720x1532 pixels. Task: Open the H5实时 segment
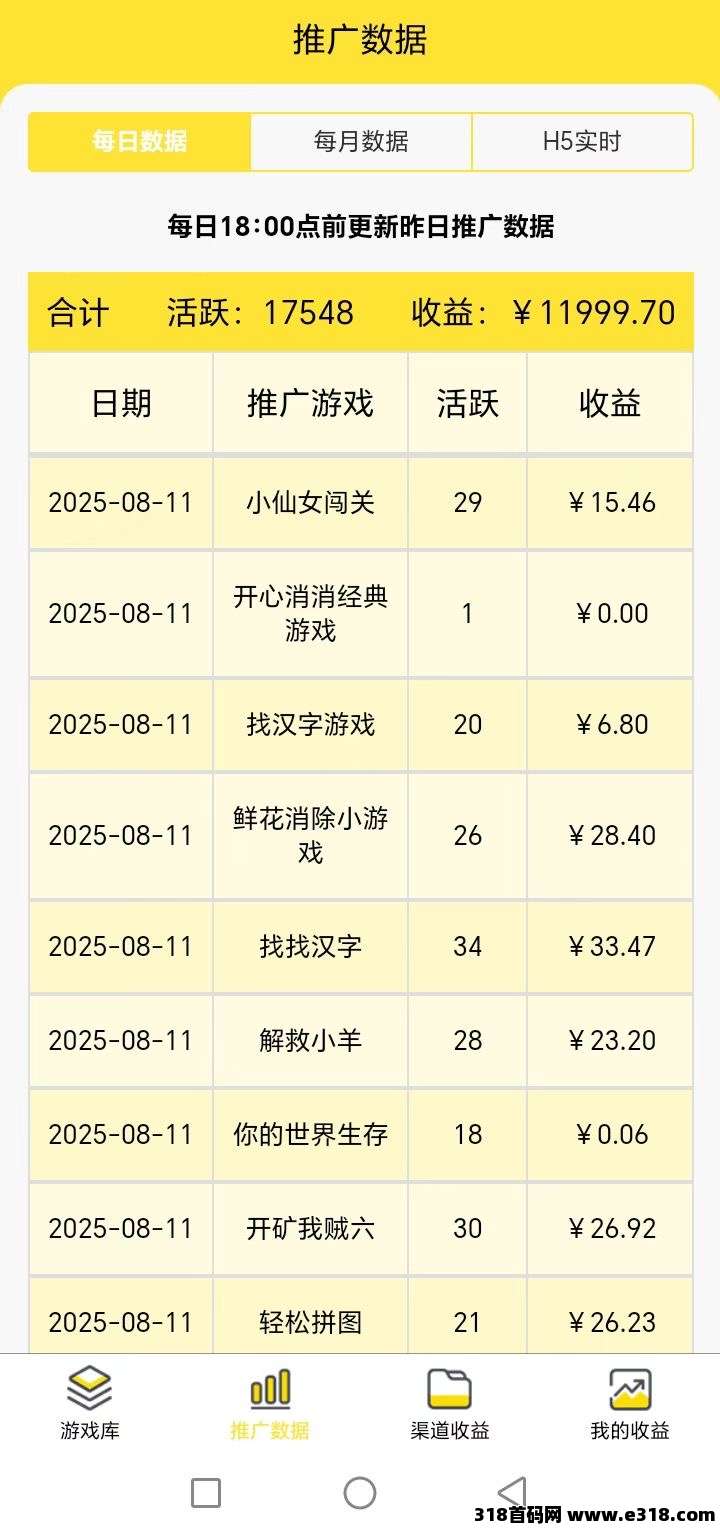coord(582,142)
